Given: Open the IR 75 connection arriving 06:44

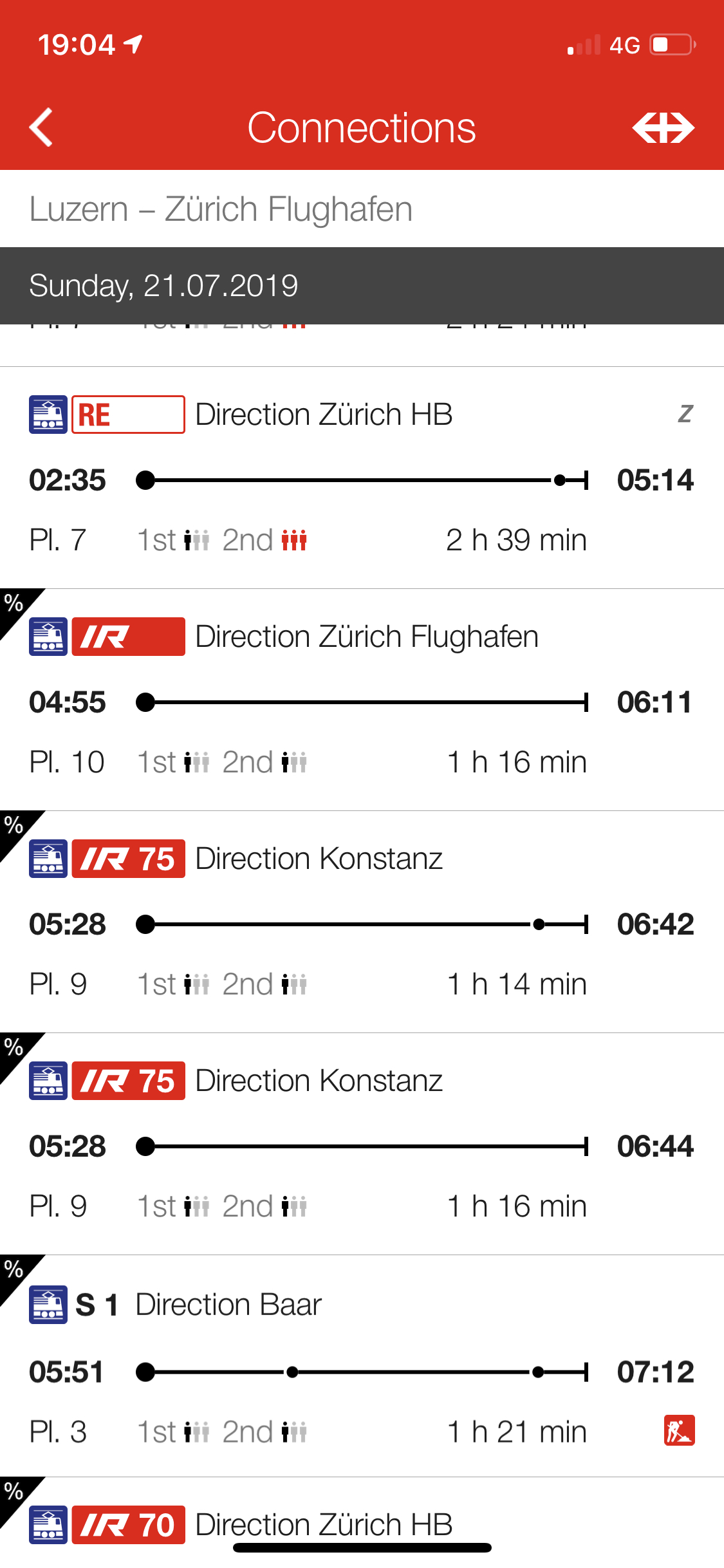Looking at the screenshot, I should [x=362, y=1144].
